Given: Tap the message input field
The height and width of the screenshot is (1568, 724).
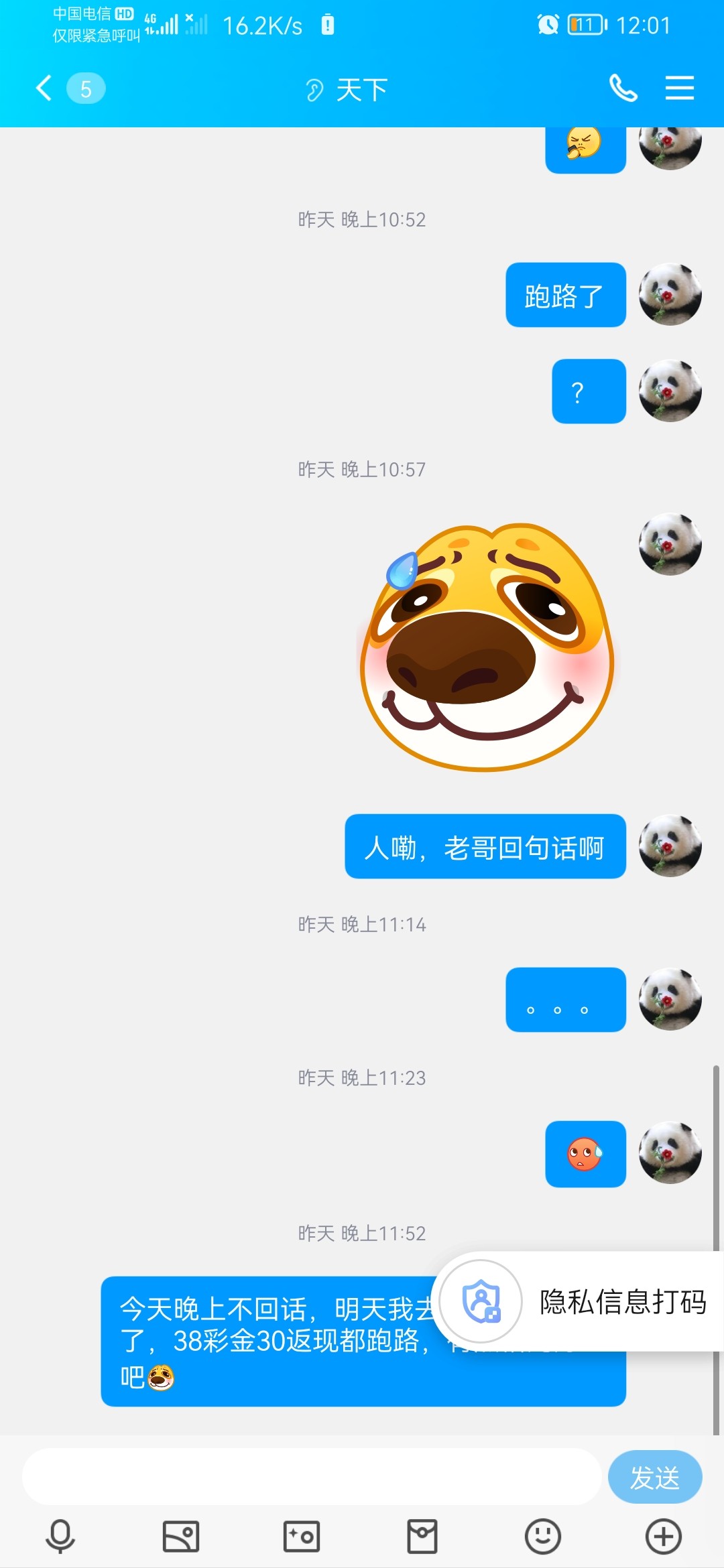Looking at the screenshot, I should point(311,1476).
